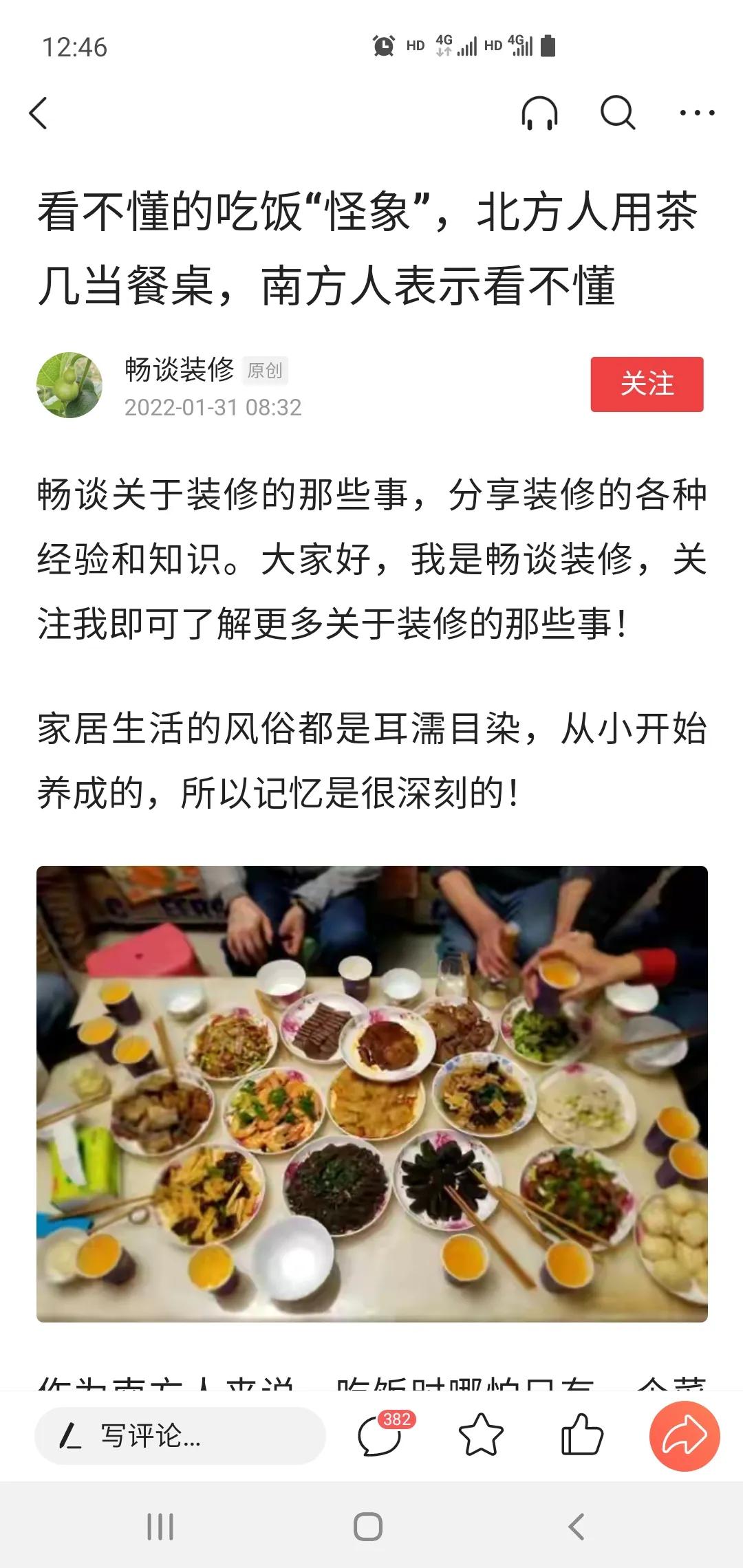Tap the article publish date 2022-01-31

(x=213, y=407)
